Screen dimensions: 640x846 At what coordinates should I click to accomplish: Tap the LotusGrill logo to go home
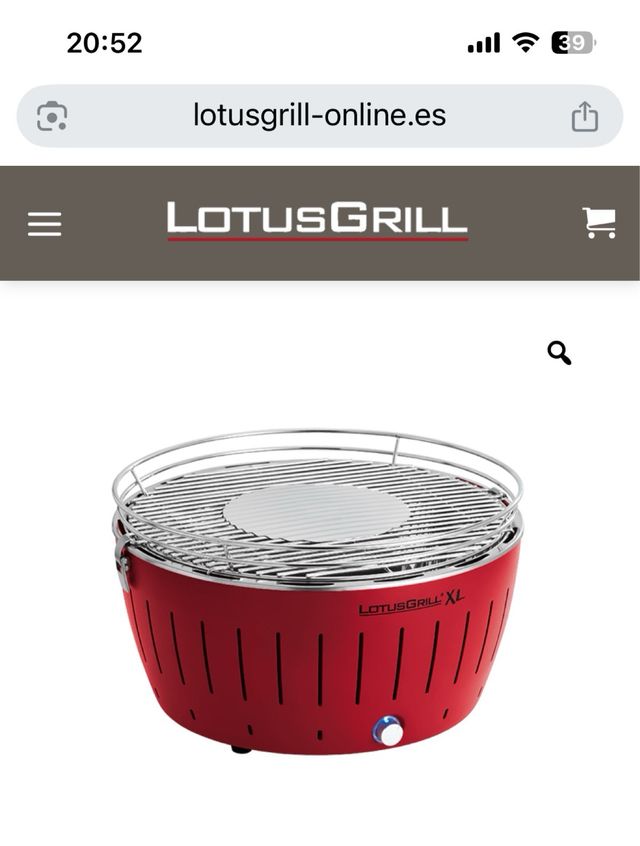[x=317, y=221]
